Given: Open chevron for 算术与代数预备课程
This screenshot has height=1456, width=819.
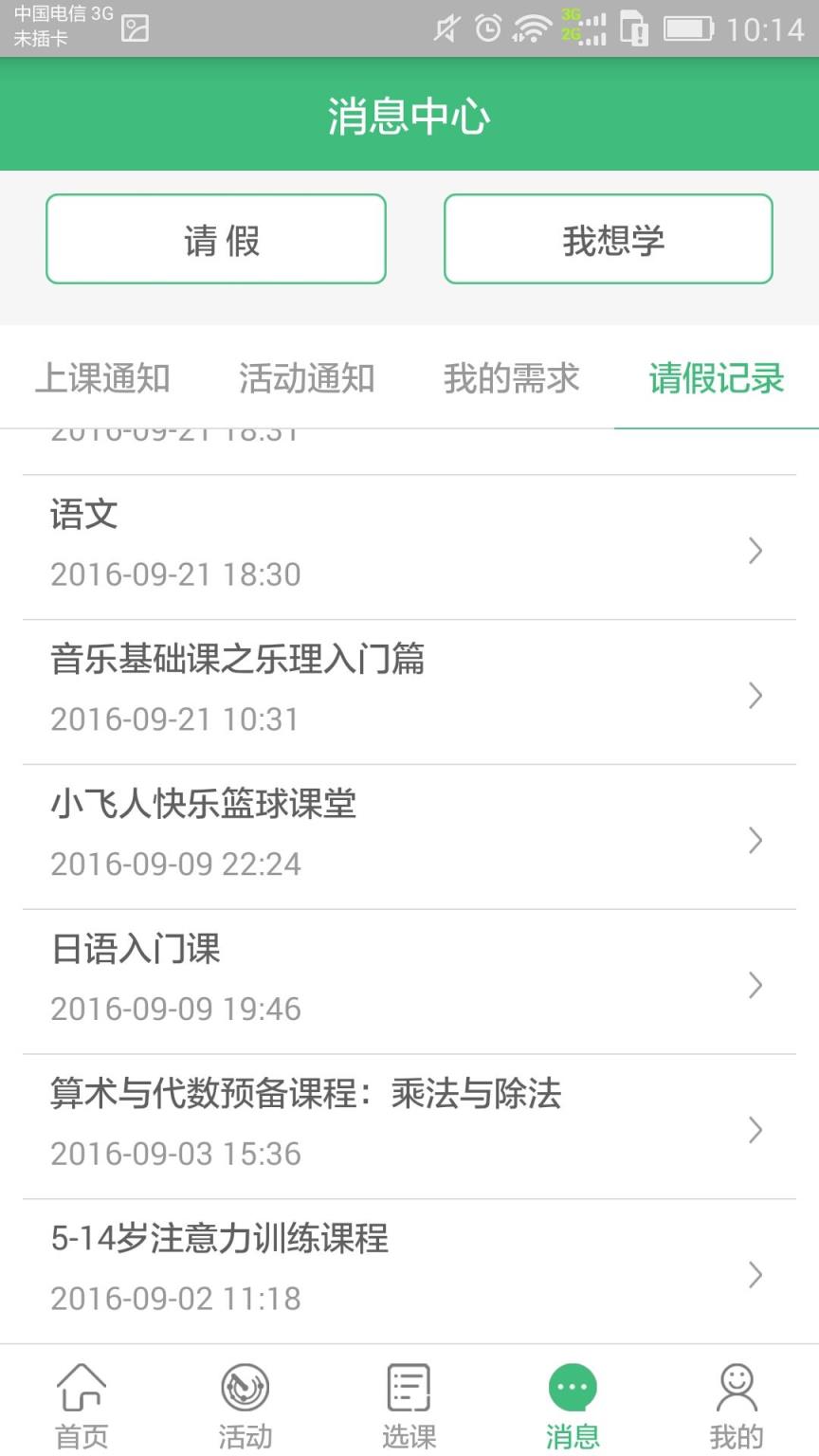Looking at the screenshot, I should (x=755, y=1130).
